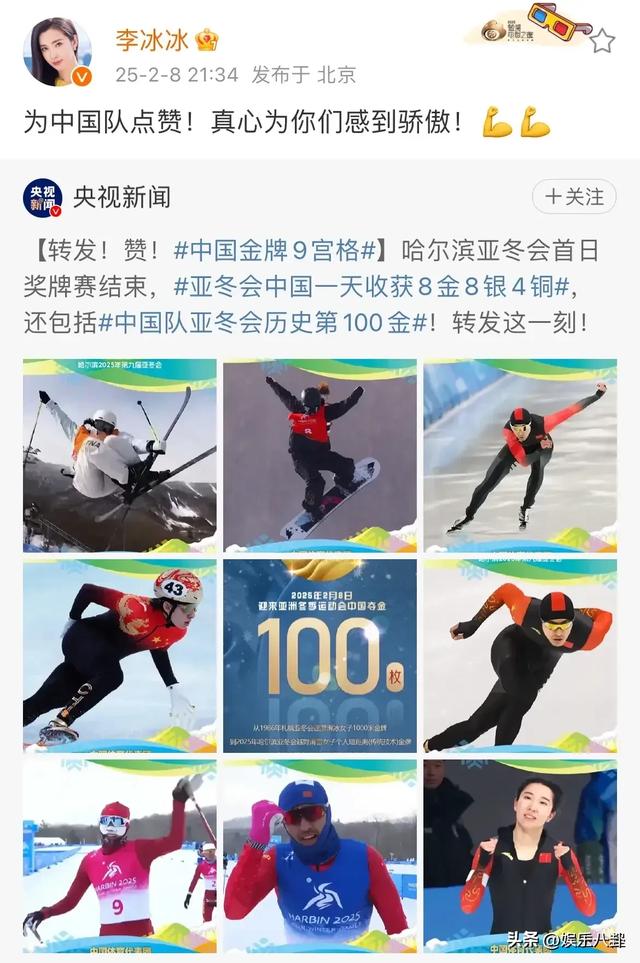This screenshot has height=963, width=640.
Task: Follow 央视新闻 with the +关注 button
Action: 574,197
